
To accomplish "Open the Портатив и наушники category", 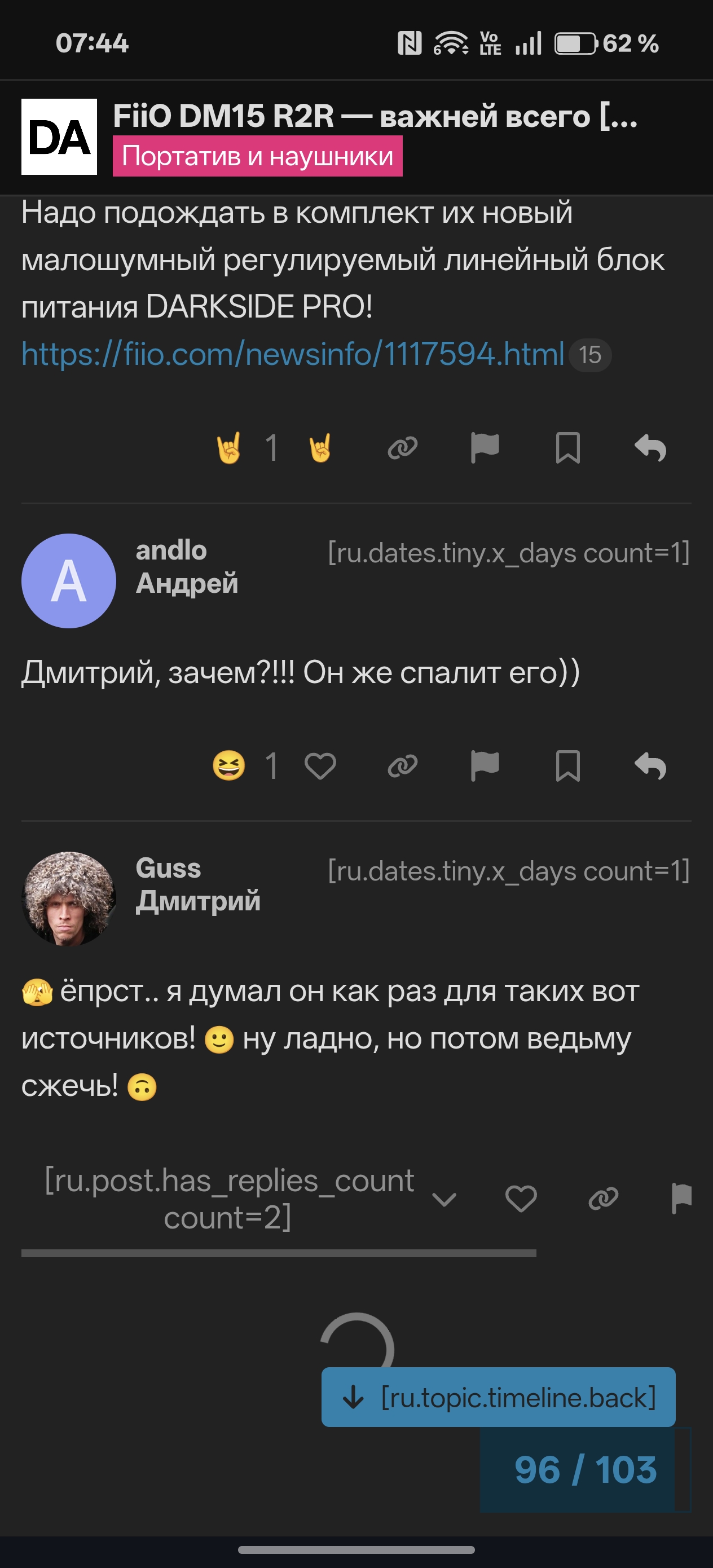I will [257, 156].
